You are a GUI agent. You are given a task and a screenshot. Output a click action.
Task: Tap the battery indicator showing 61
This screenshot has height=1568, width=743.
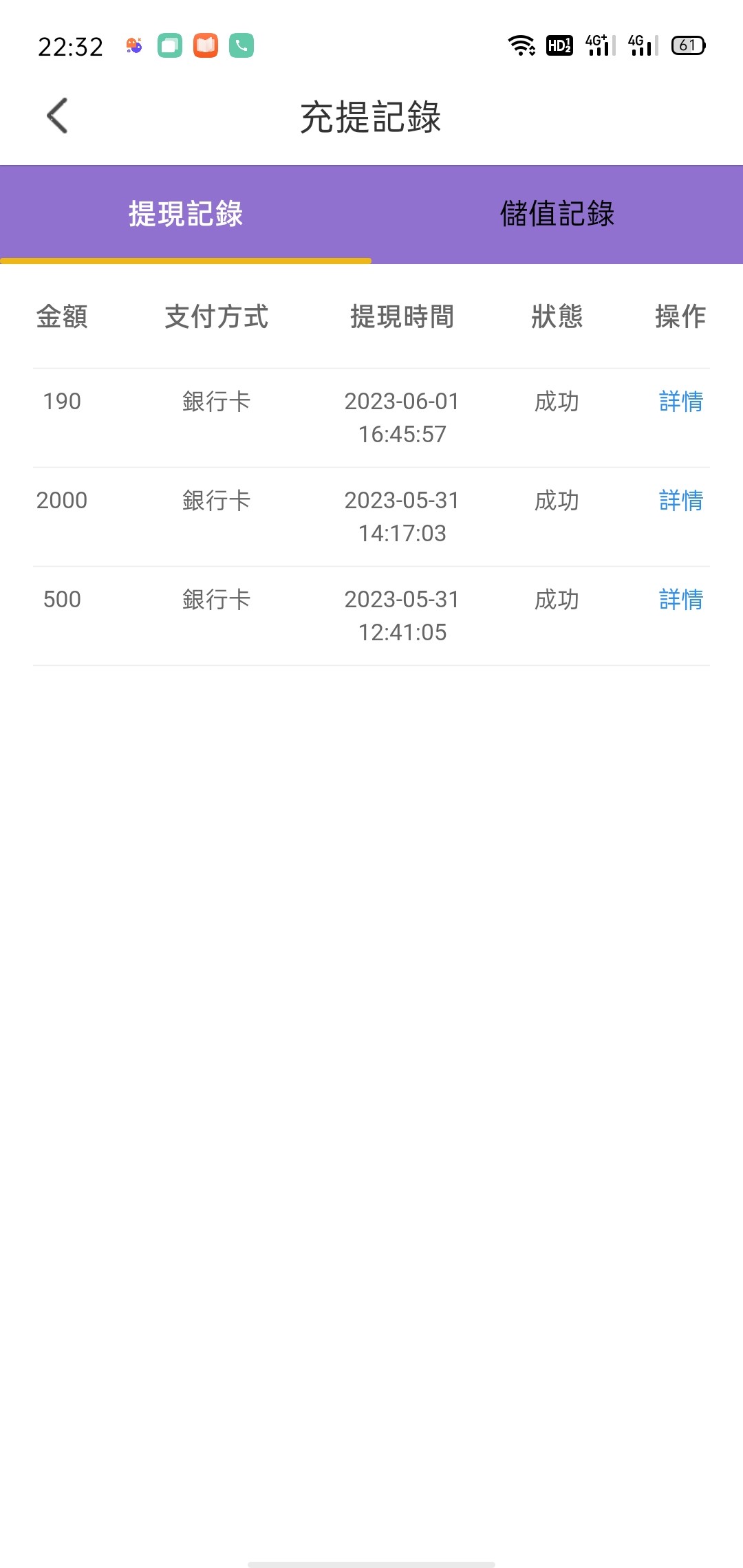coord(688,45)
